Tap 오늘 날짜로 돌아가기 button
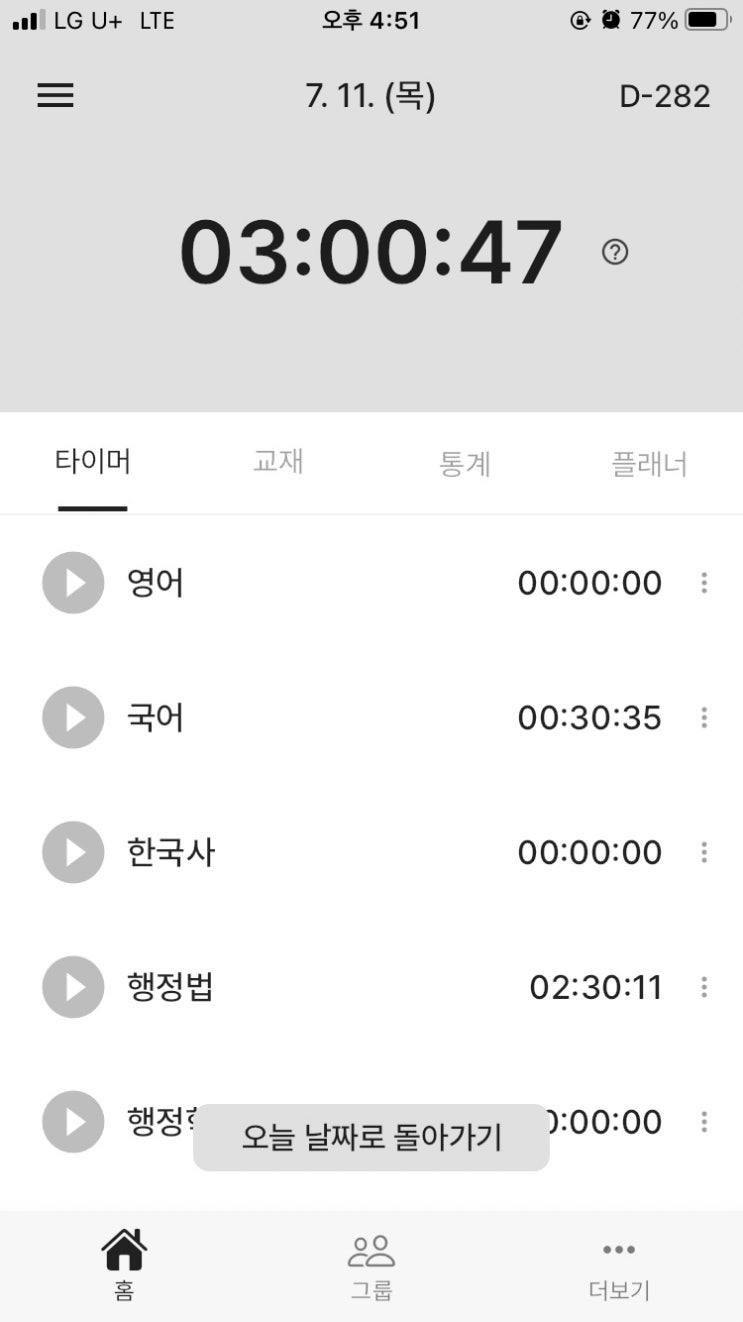The image size is (743, 1322). click(371, 1138)
